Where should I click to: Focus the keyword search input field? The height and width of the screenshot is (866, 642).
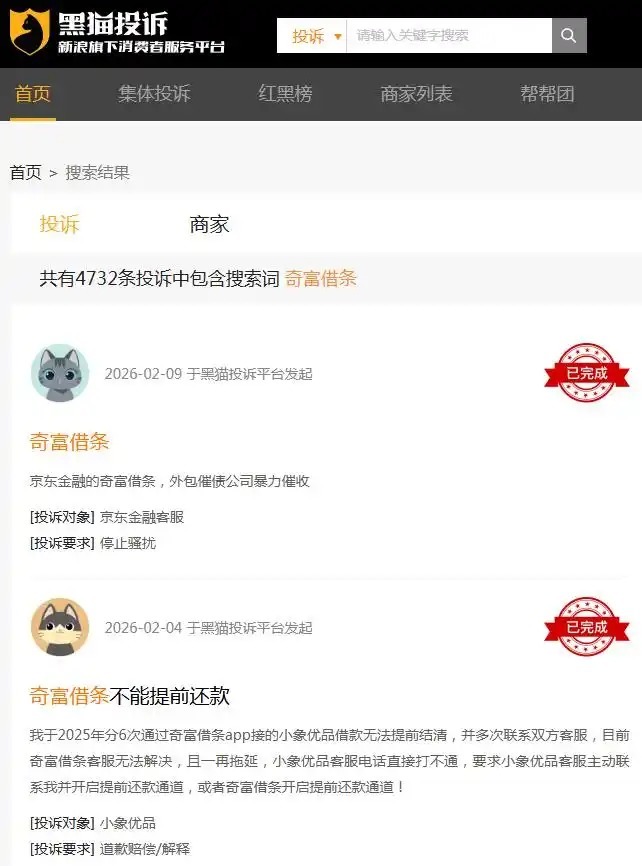click(x=450, y=36)
